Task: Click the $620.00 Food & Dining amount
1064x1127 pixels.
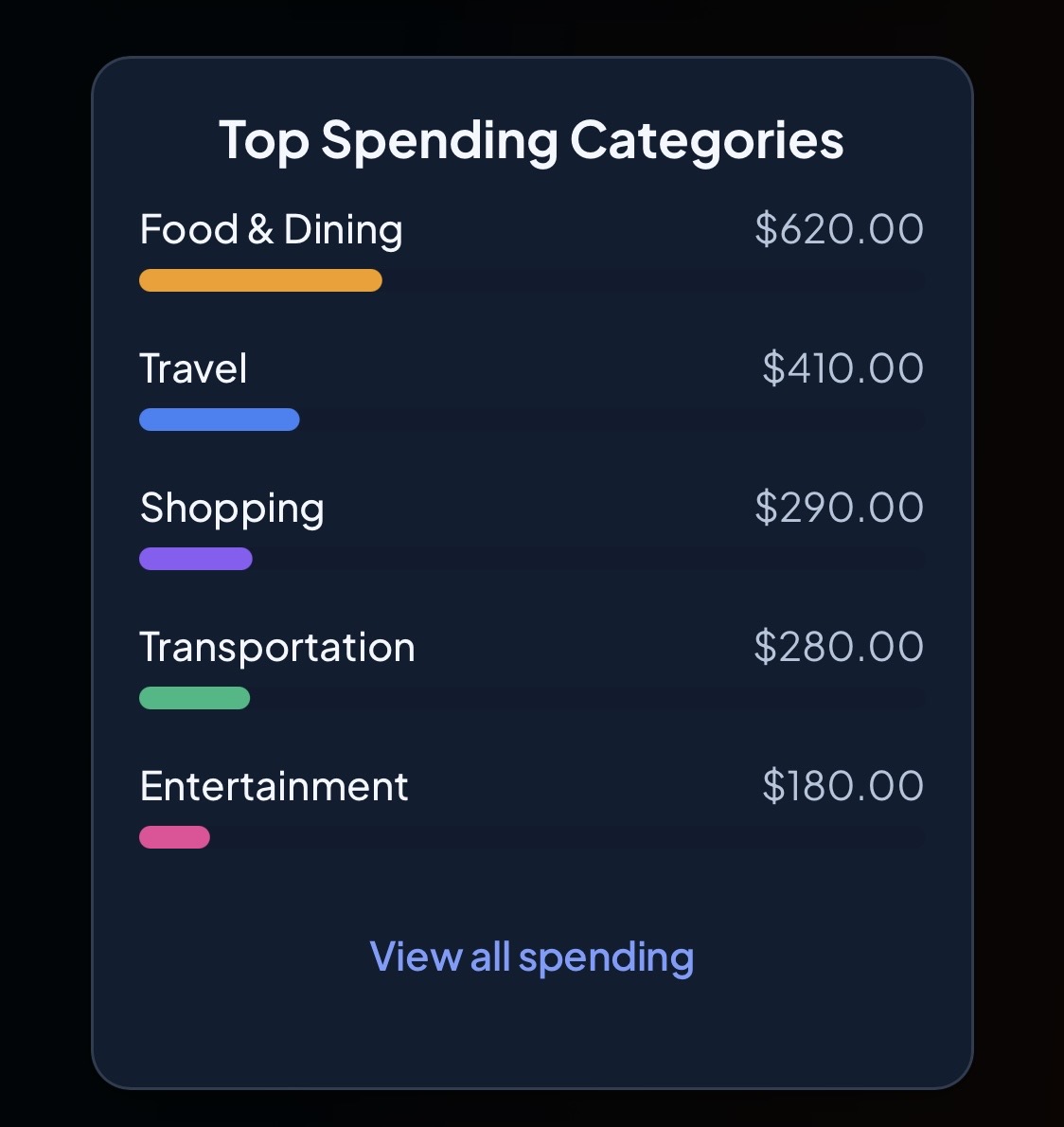Action: point(839,228)
